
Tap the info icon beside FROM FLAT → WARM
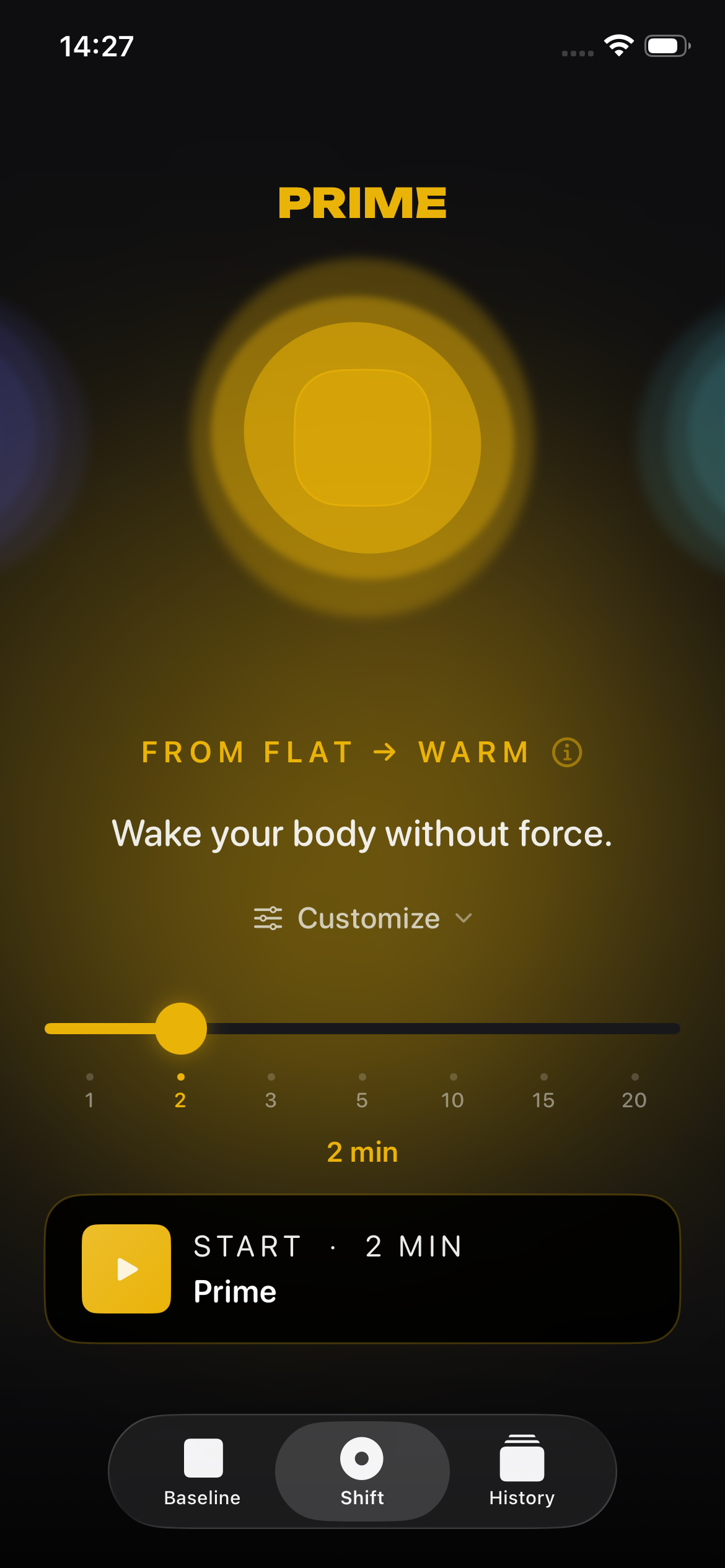click(x=566, y=752)
